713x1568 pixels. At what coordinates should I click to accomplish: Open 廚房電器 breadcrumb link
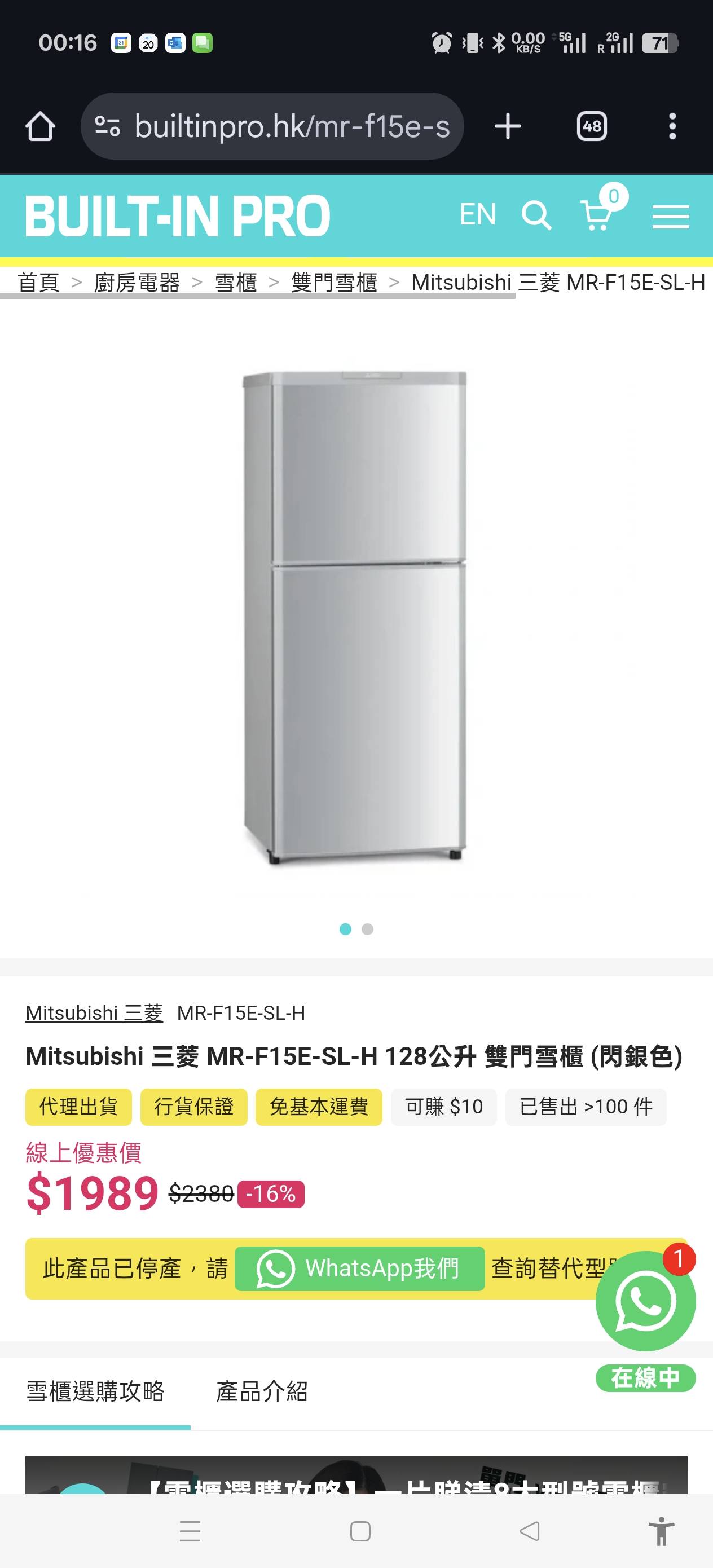point(137,283)
